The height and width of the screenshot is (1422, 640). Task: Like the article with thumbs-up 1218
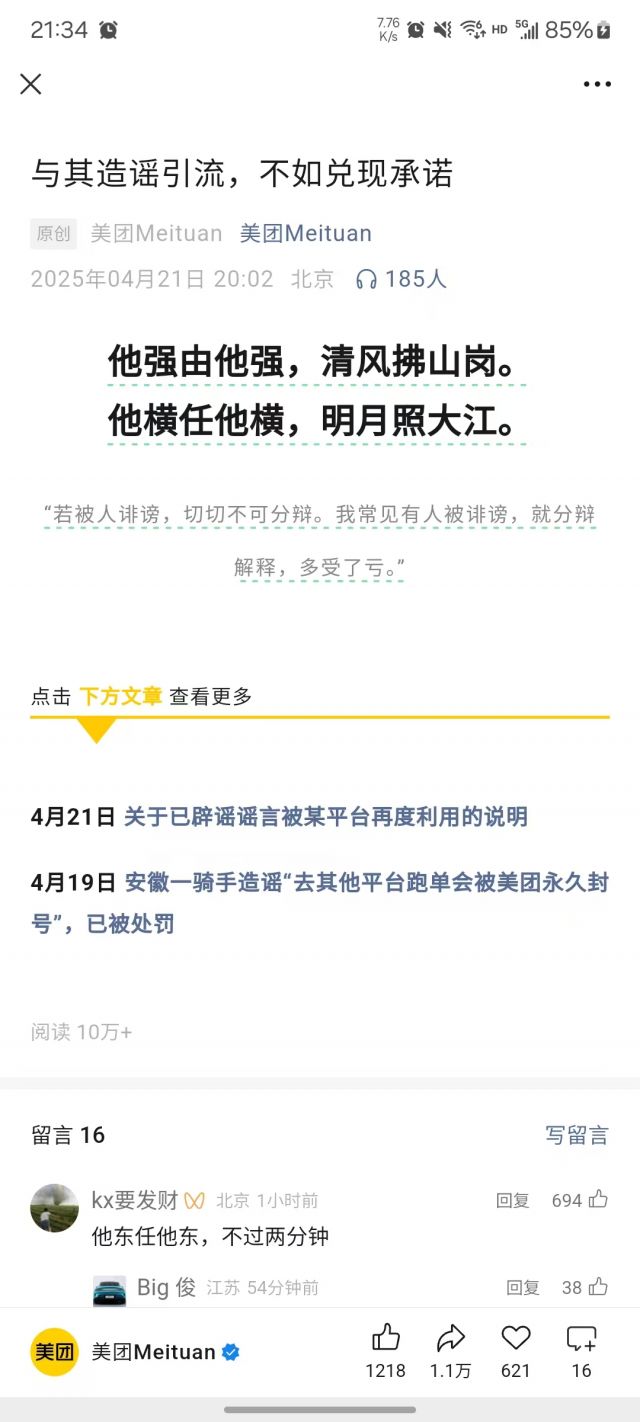point(385,1352)
